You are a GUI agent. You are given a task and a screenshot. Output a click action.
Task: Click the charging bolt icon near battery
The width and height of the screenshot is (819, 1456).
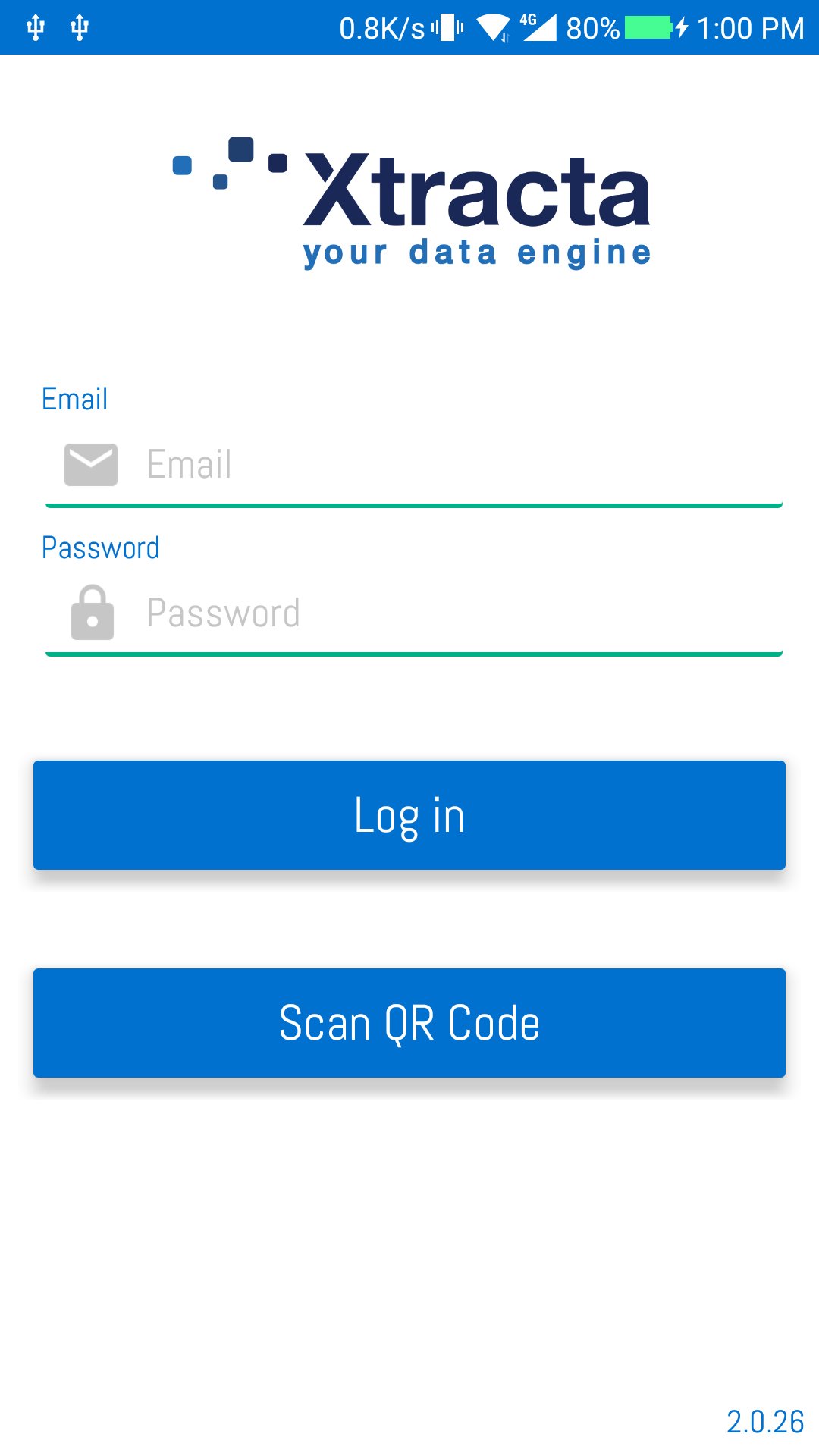[x=682, y=29]
